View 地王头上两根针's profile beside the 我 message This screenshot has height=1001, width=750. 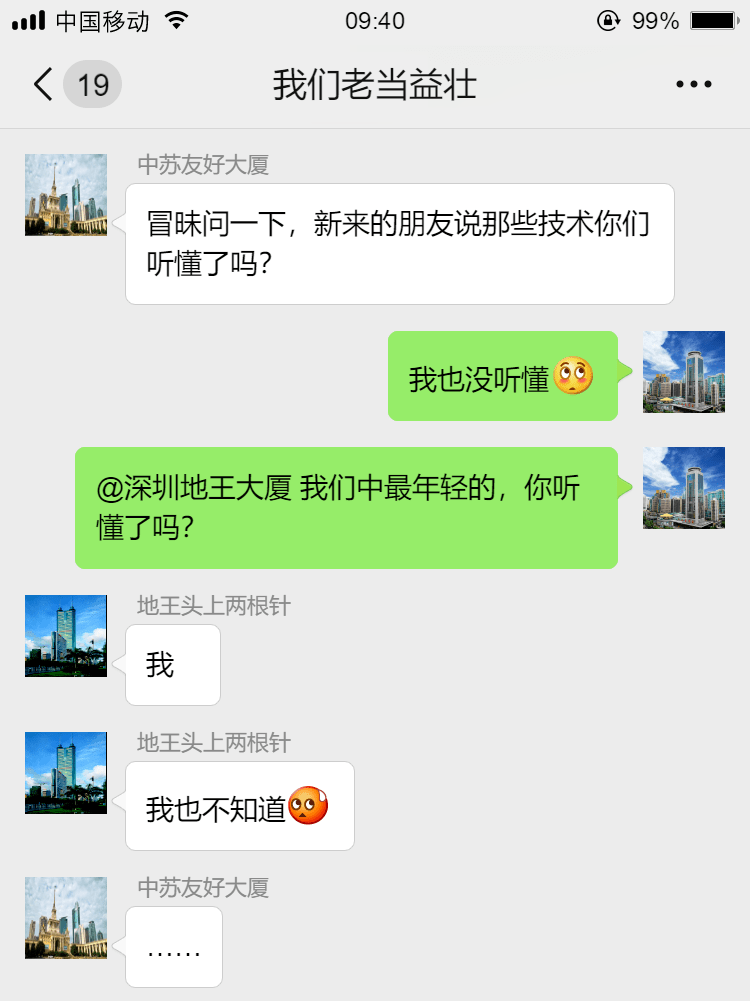66,636
